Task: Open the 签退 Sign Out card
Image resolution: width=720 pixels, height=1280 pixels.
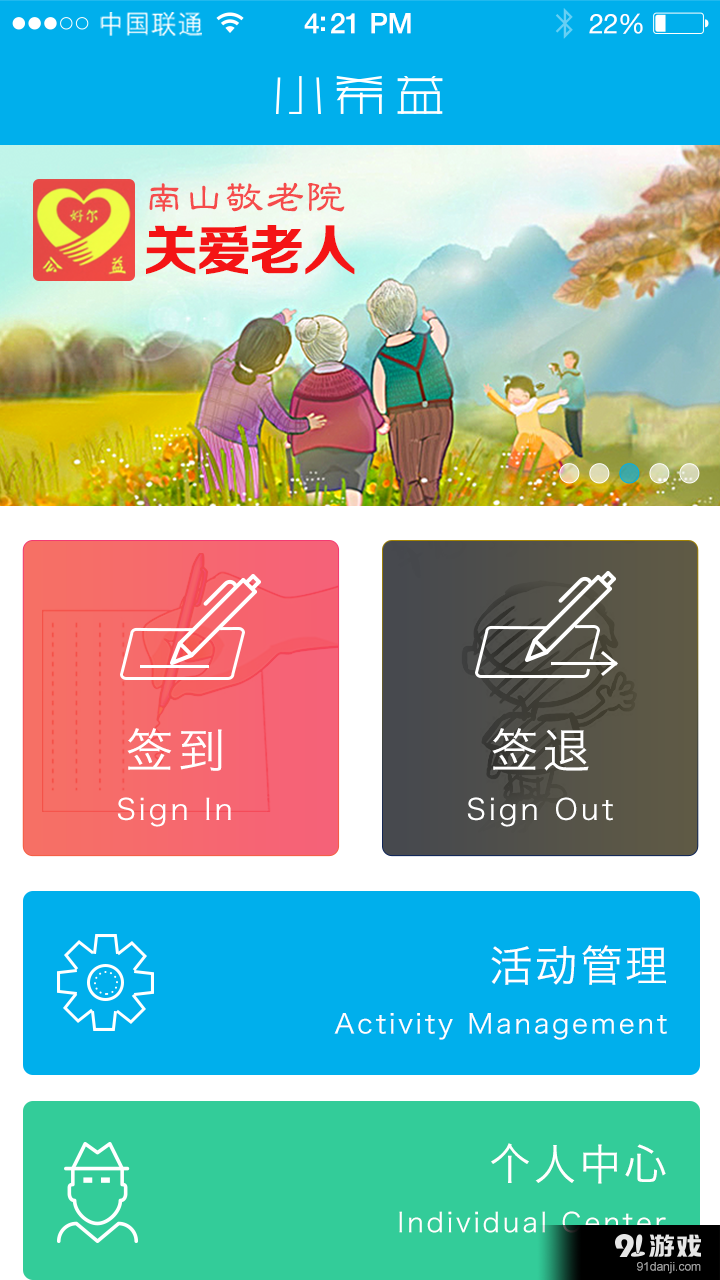Action: coord(540,698)
